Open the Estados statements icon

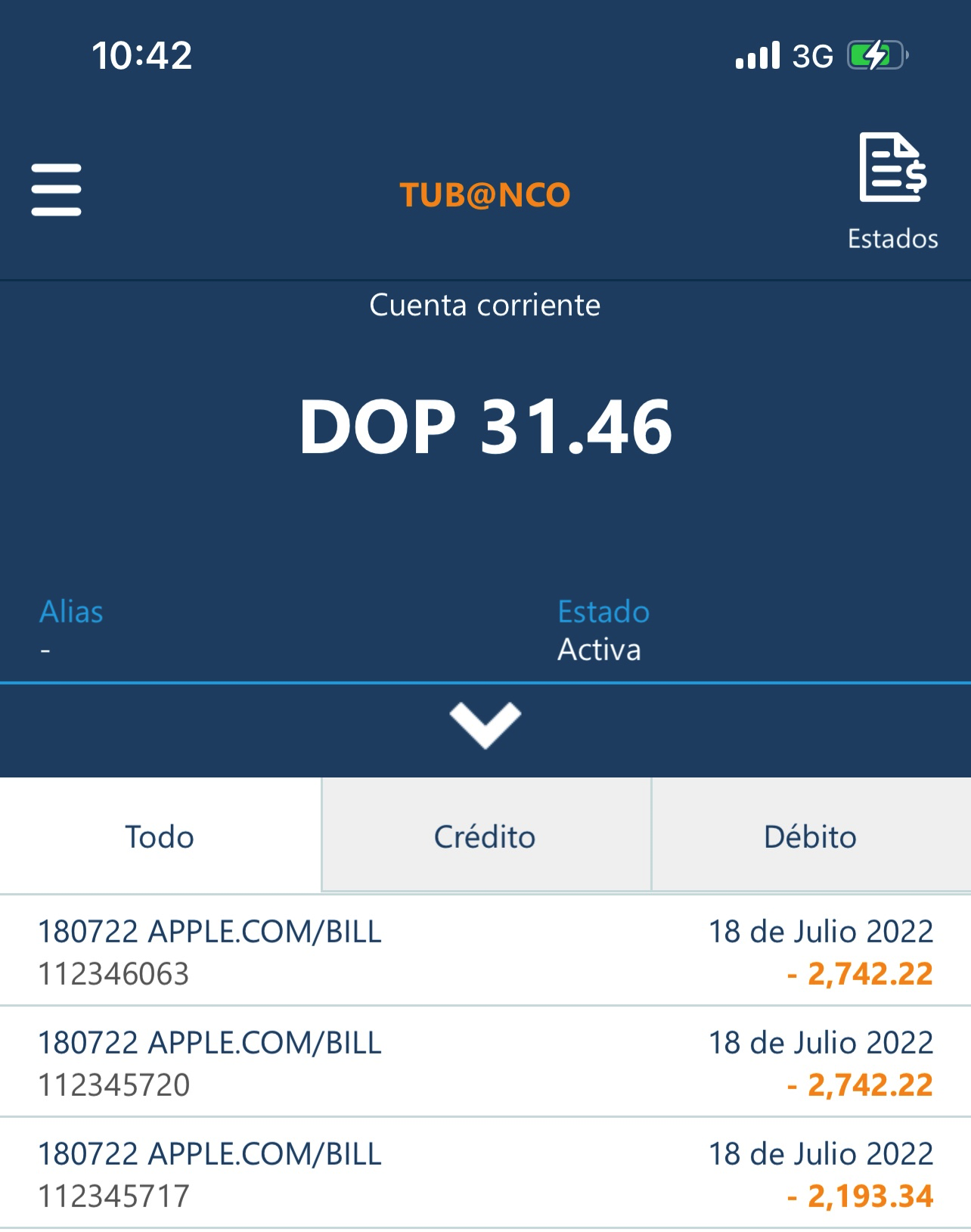(x=892, y=190)
